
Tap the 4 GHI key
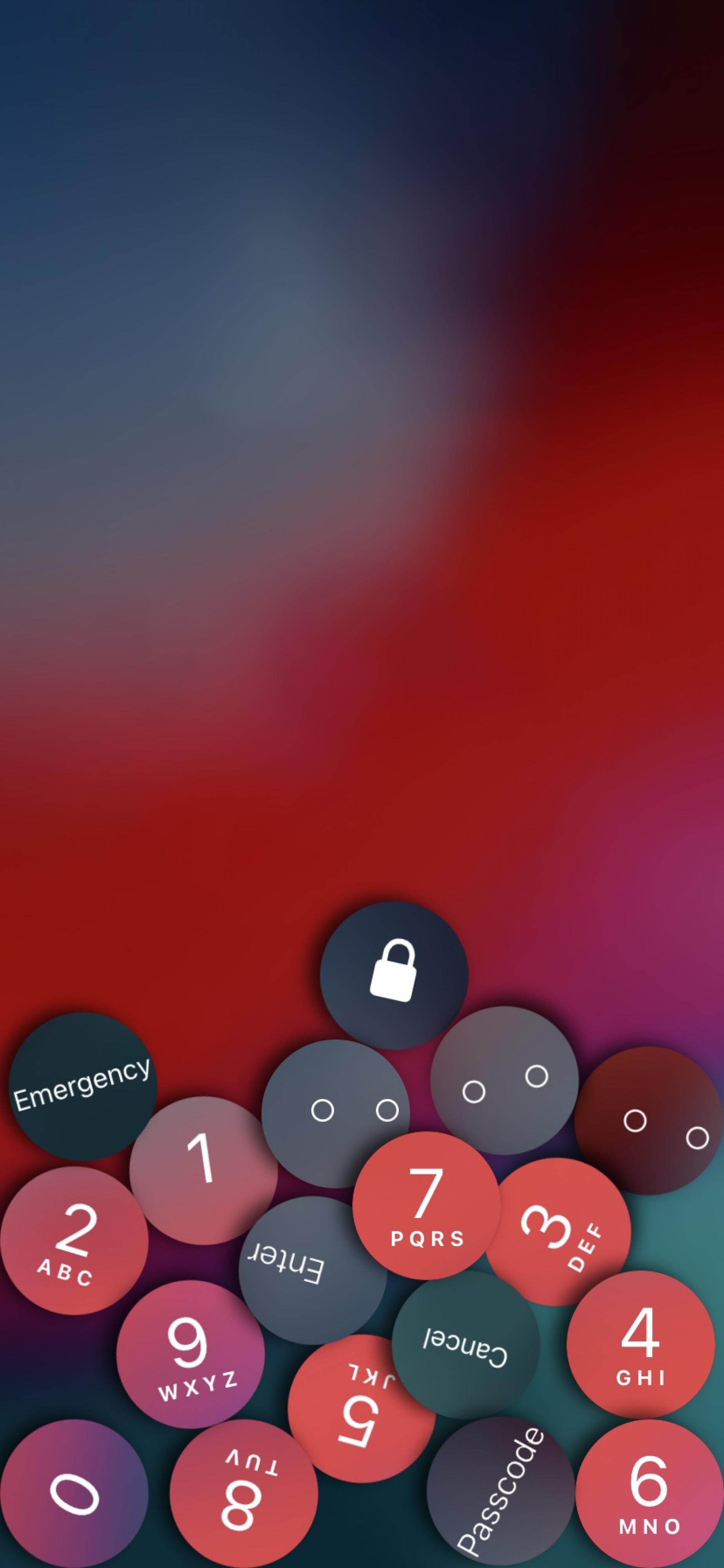pyautogui.click(x=641, y=1345)
